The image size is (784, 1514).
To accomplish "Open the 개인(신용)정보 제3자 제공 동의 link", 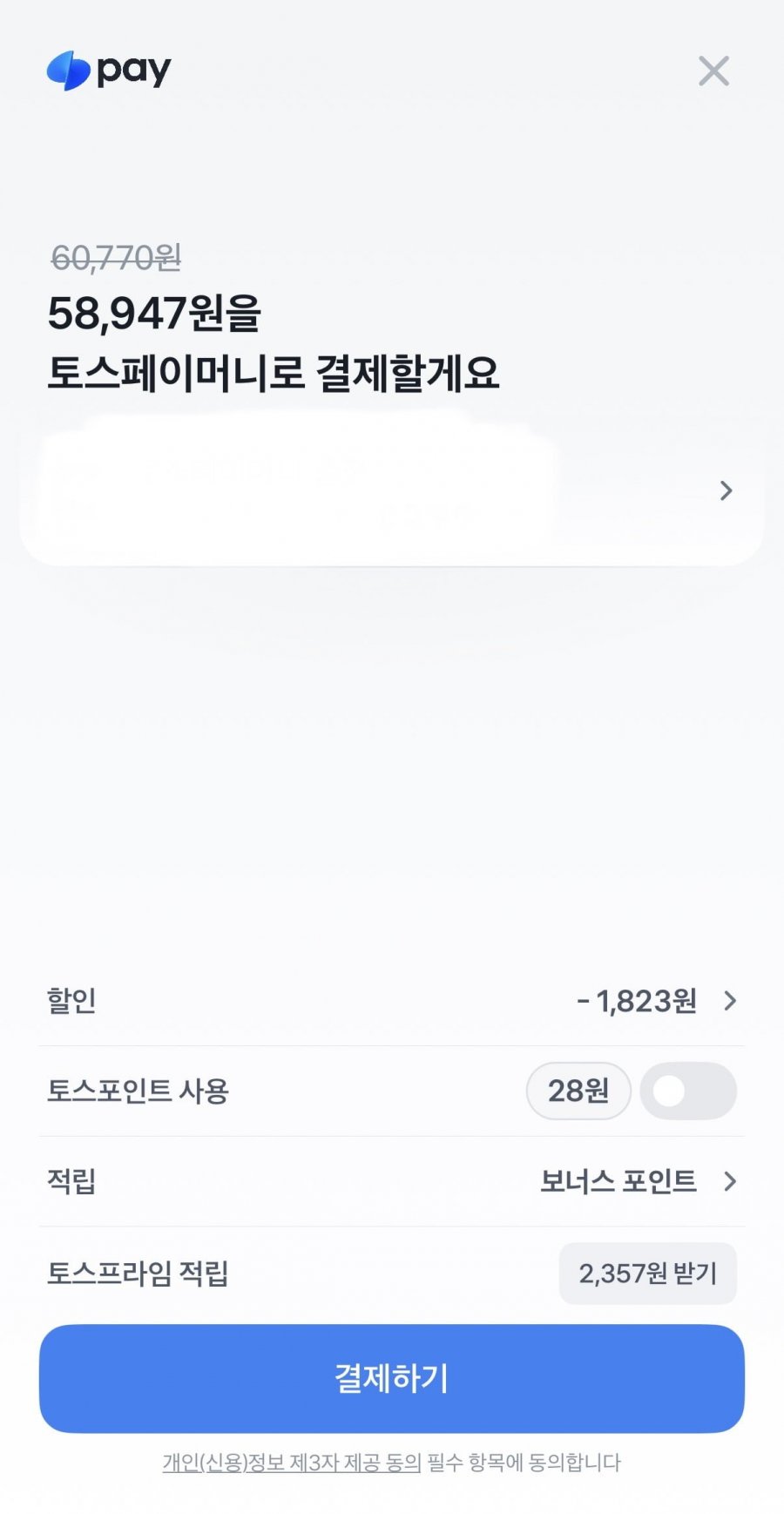I will coord(292,1463).
